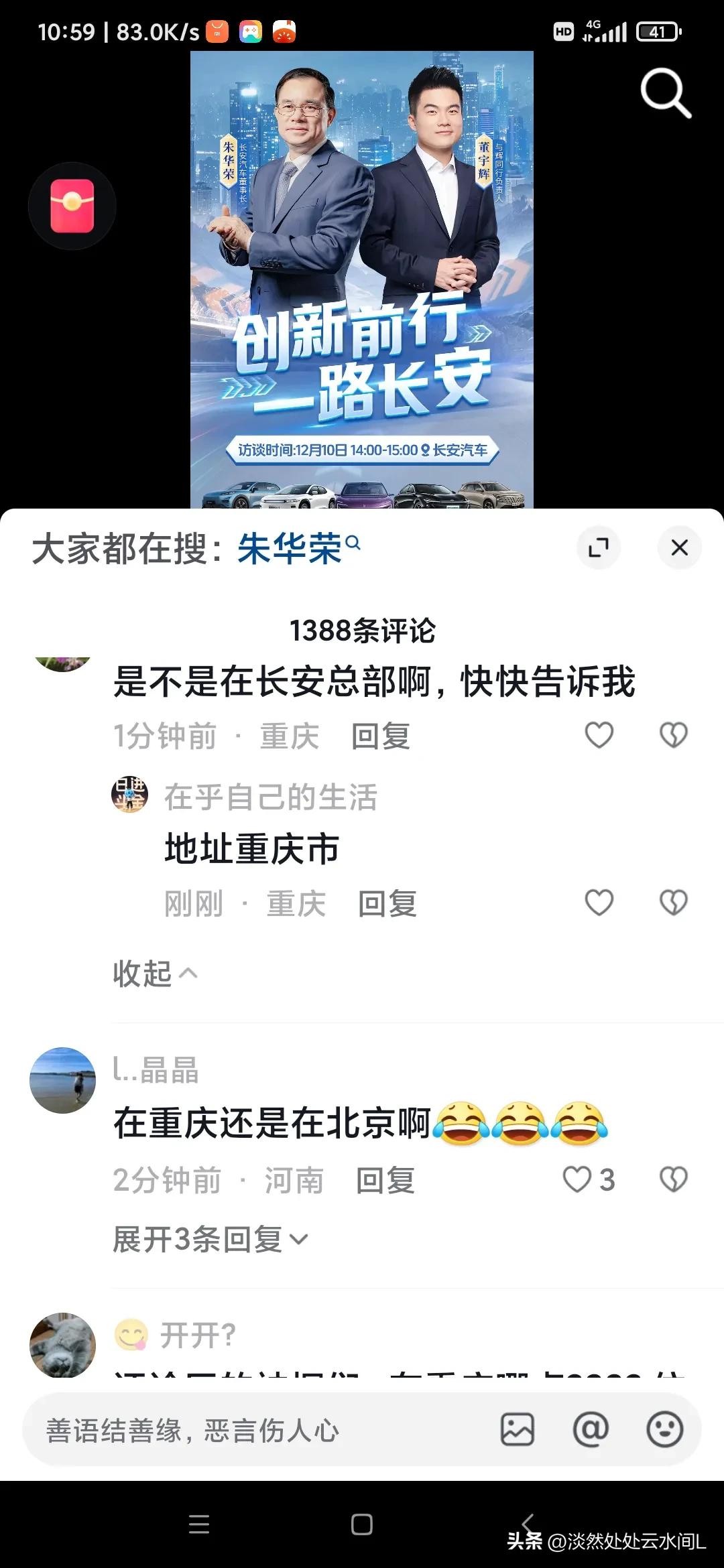Open l..晶晶's profile avatar
724x1568 pixels.
click(x=63, y=1080)
